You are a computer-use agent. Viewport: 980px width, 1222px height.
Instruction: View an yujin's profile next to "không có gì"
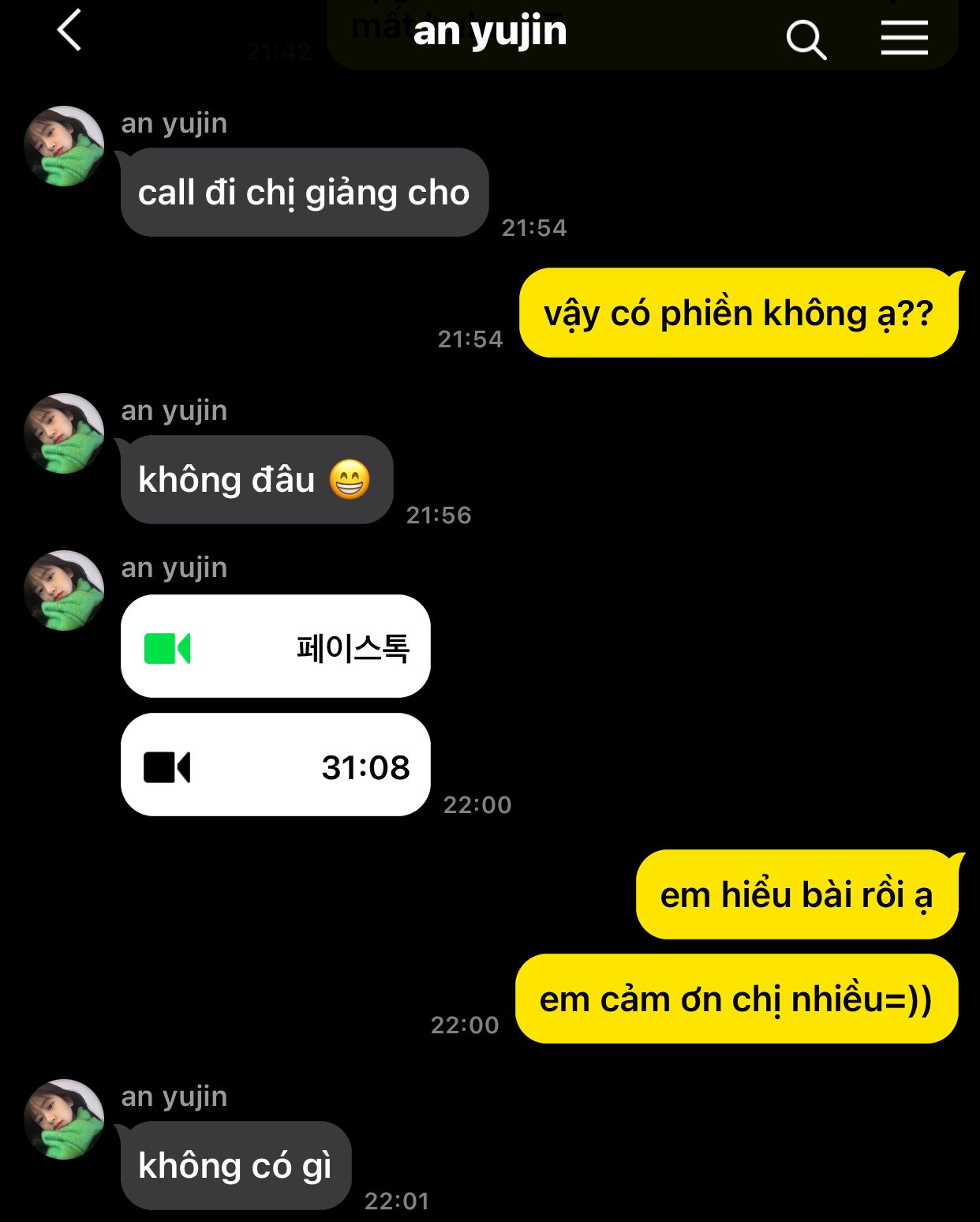[x=64, y=1119]
